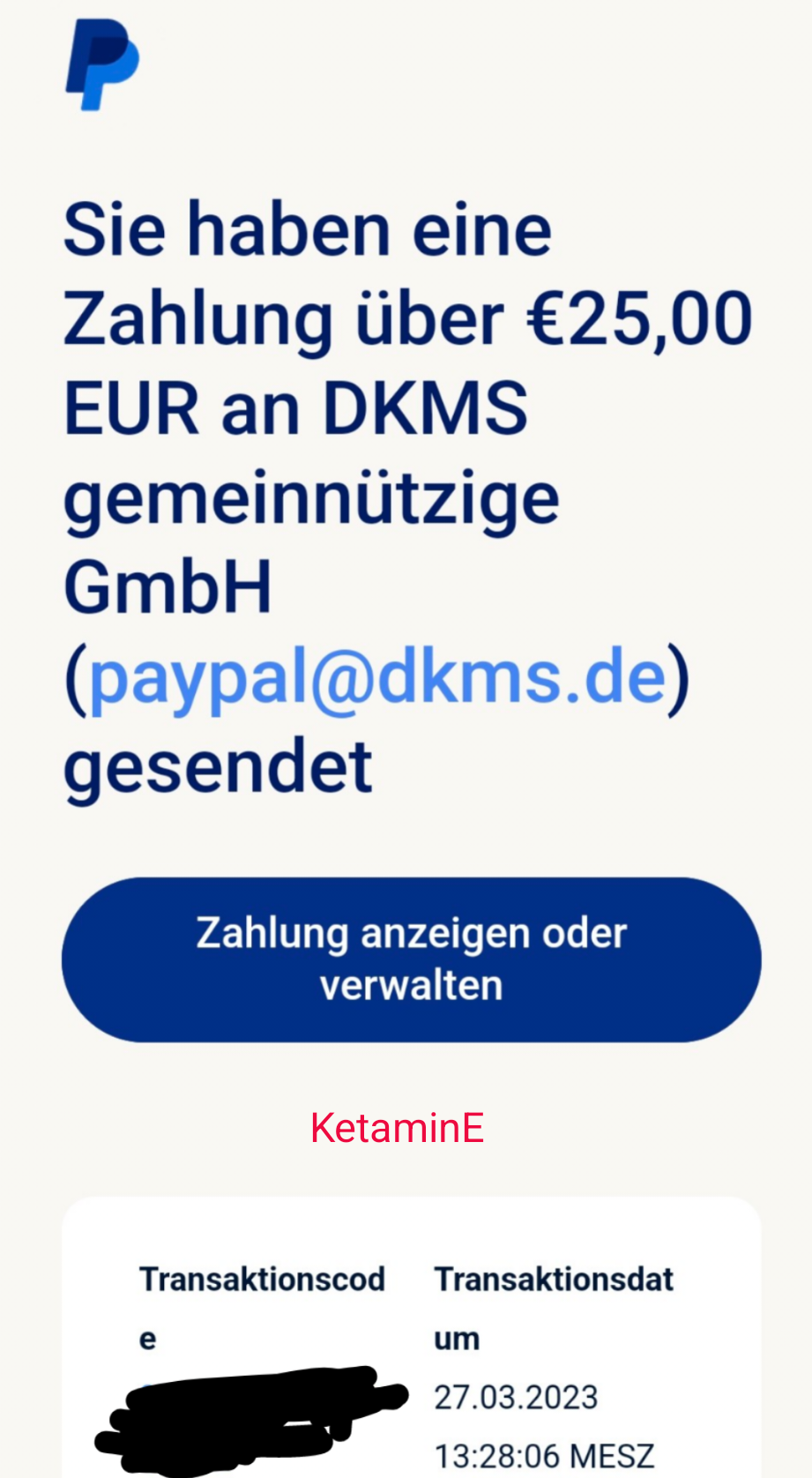812x1478 pixels.
Task: Open the paypal@dkms.de email link
Action: (x=377, y=677)
